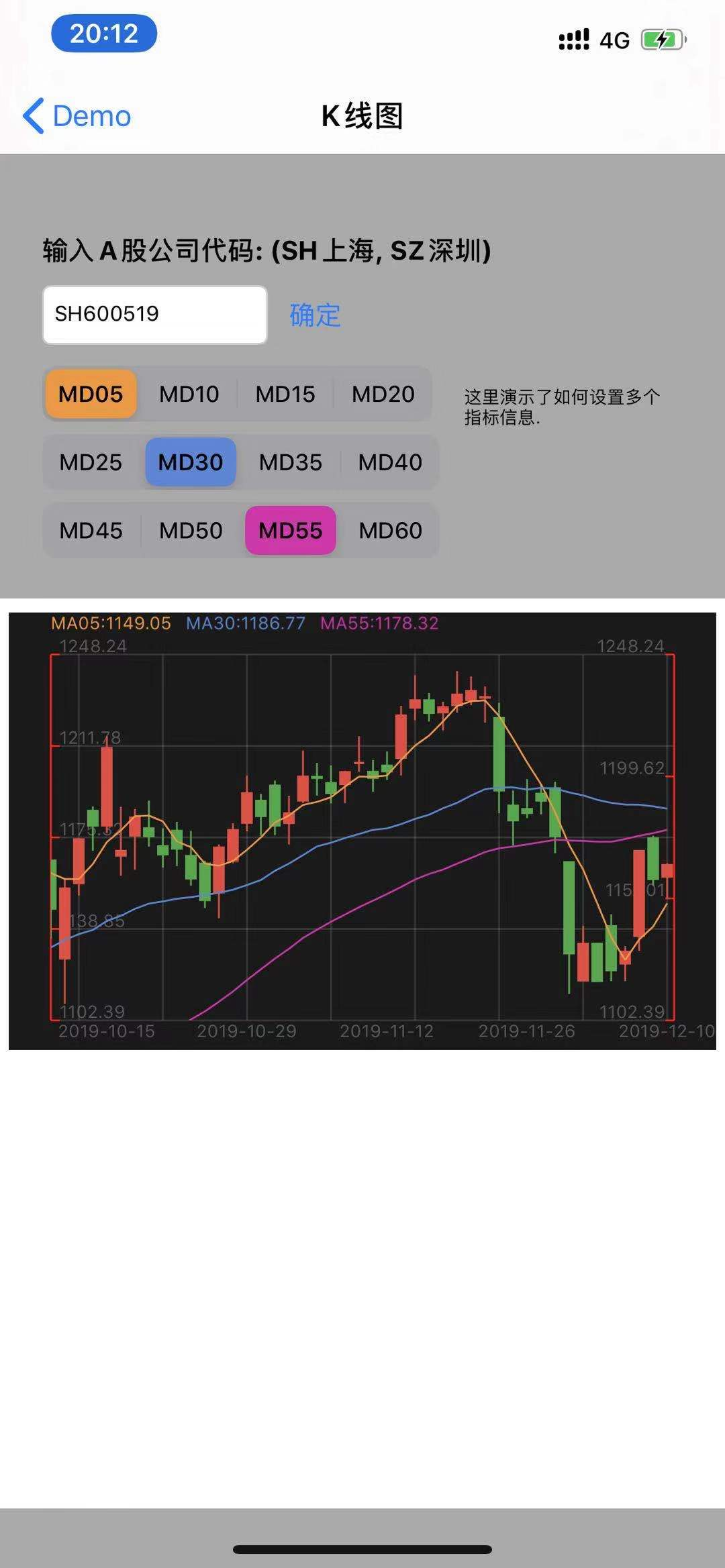This screenshot has height=1568, width=725.
Task: Choose the MD50 segment
Action: pos(191,531)
